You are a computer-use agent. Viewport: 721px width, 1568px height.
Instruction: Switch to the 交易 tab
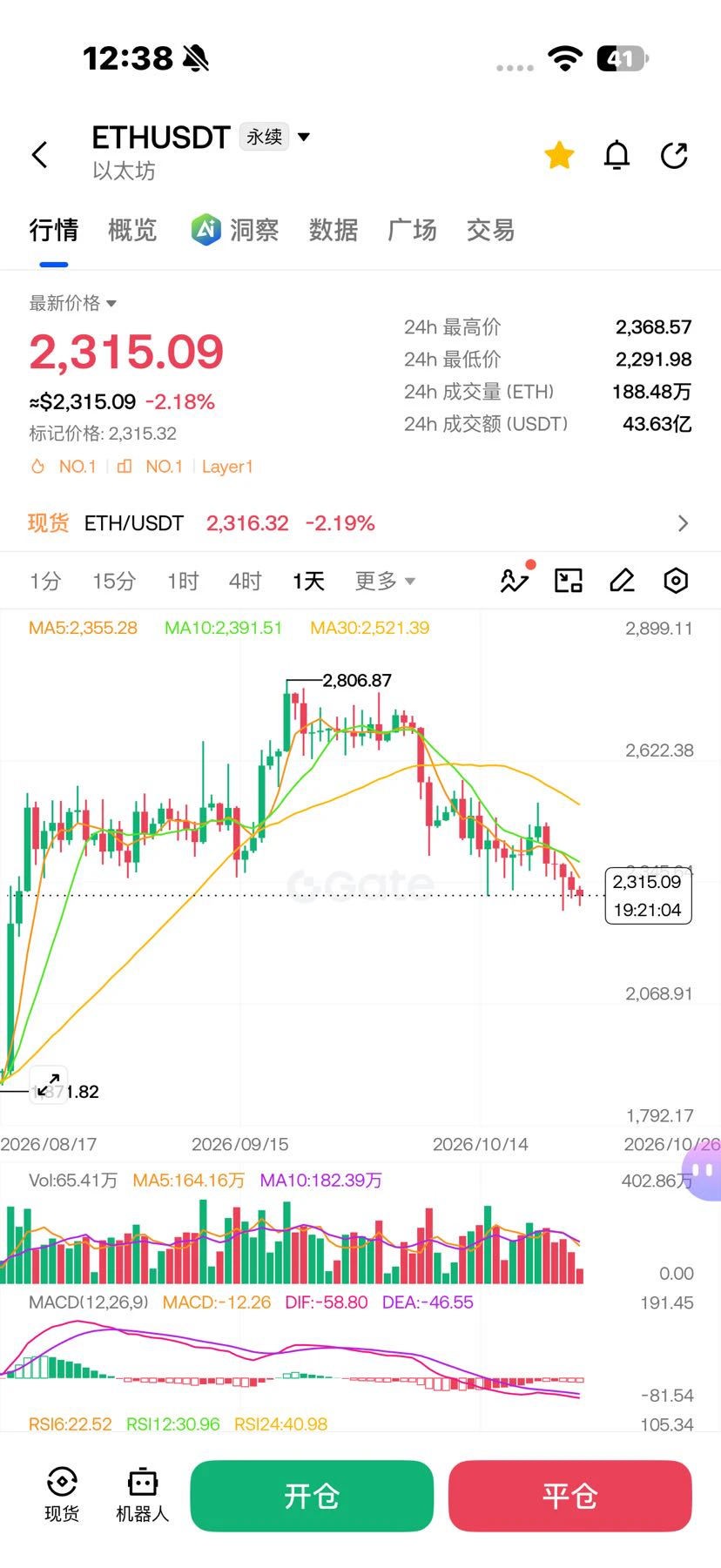(490, 230)
